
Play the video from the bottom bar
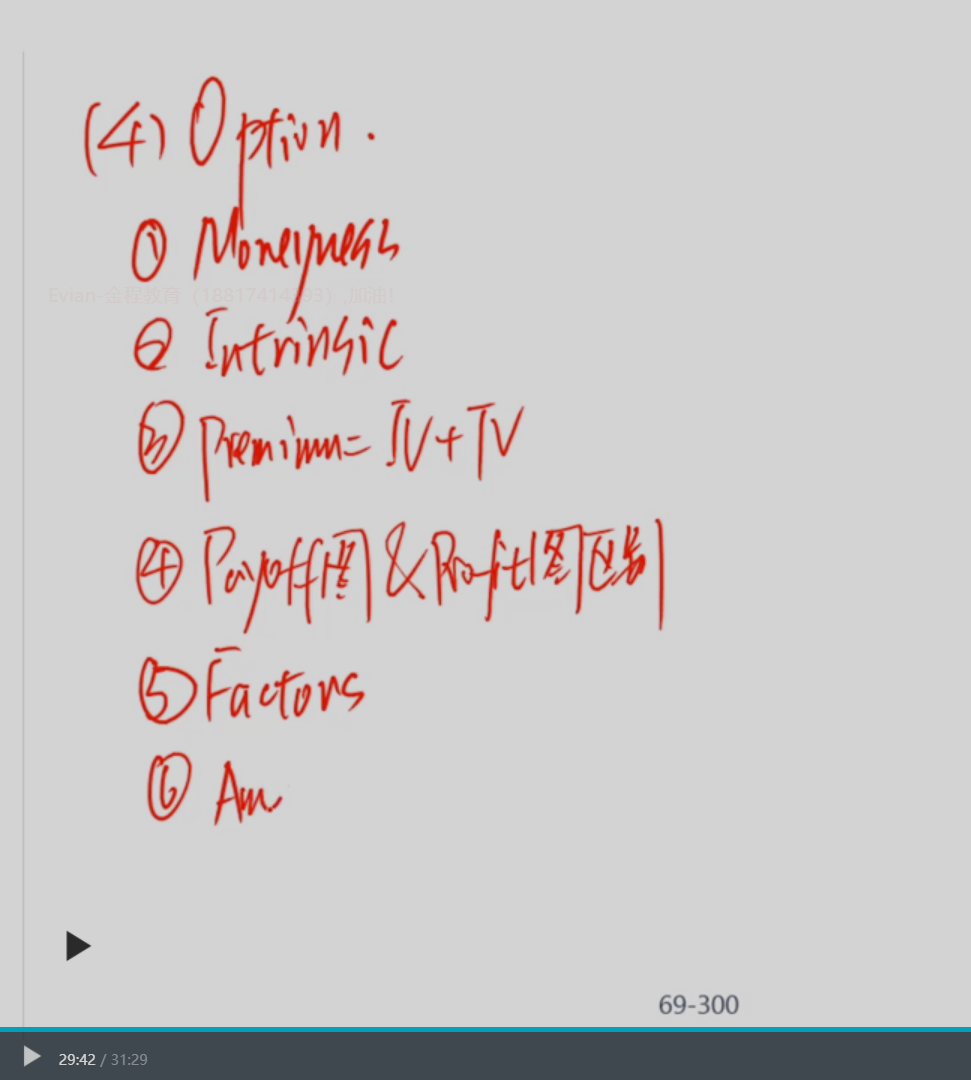coord(32,1057)
